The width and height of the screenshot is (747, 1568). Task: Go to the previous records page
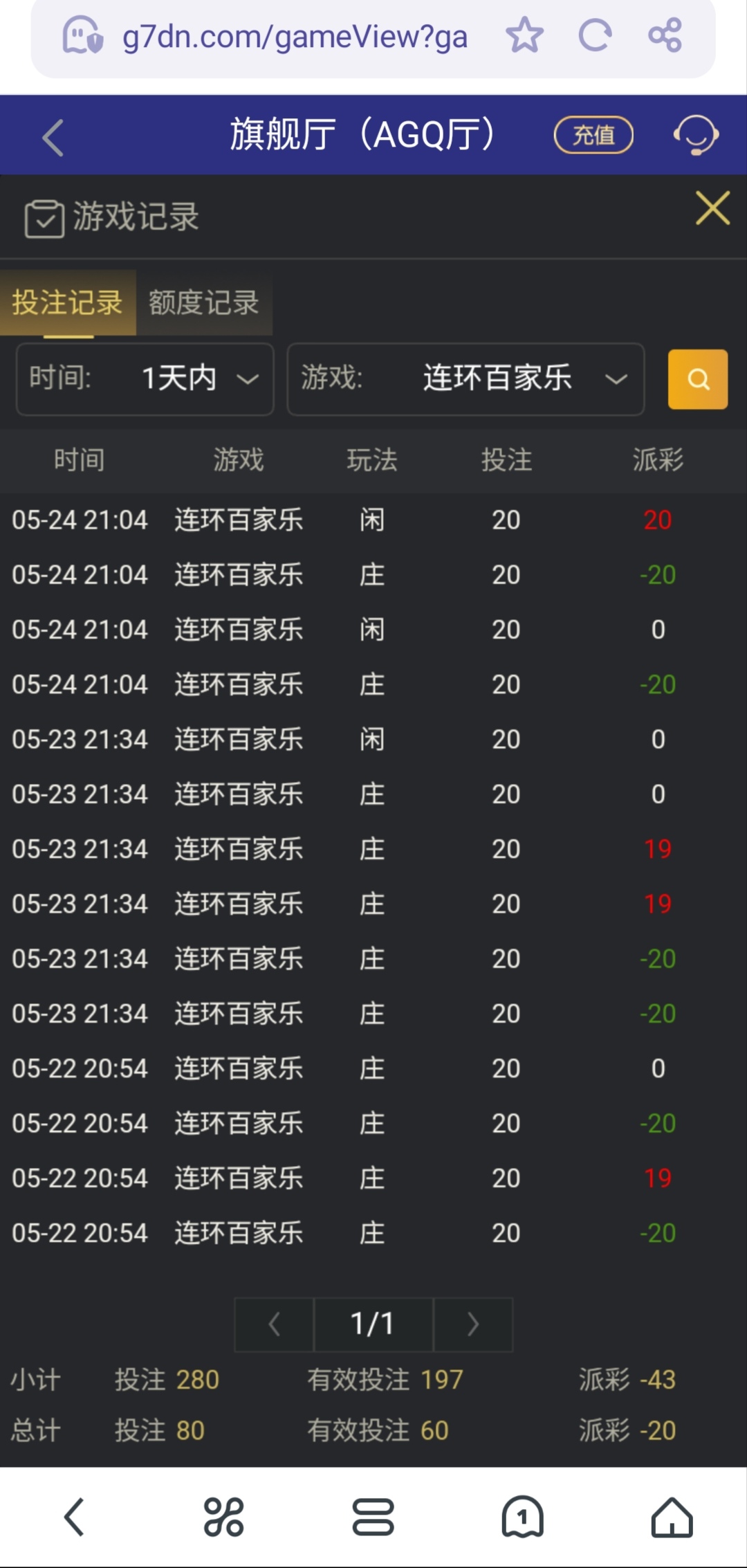tap(275, 1324)
